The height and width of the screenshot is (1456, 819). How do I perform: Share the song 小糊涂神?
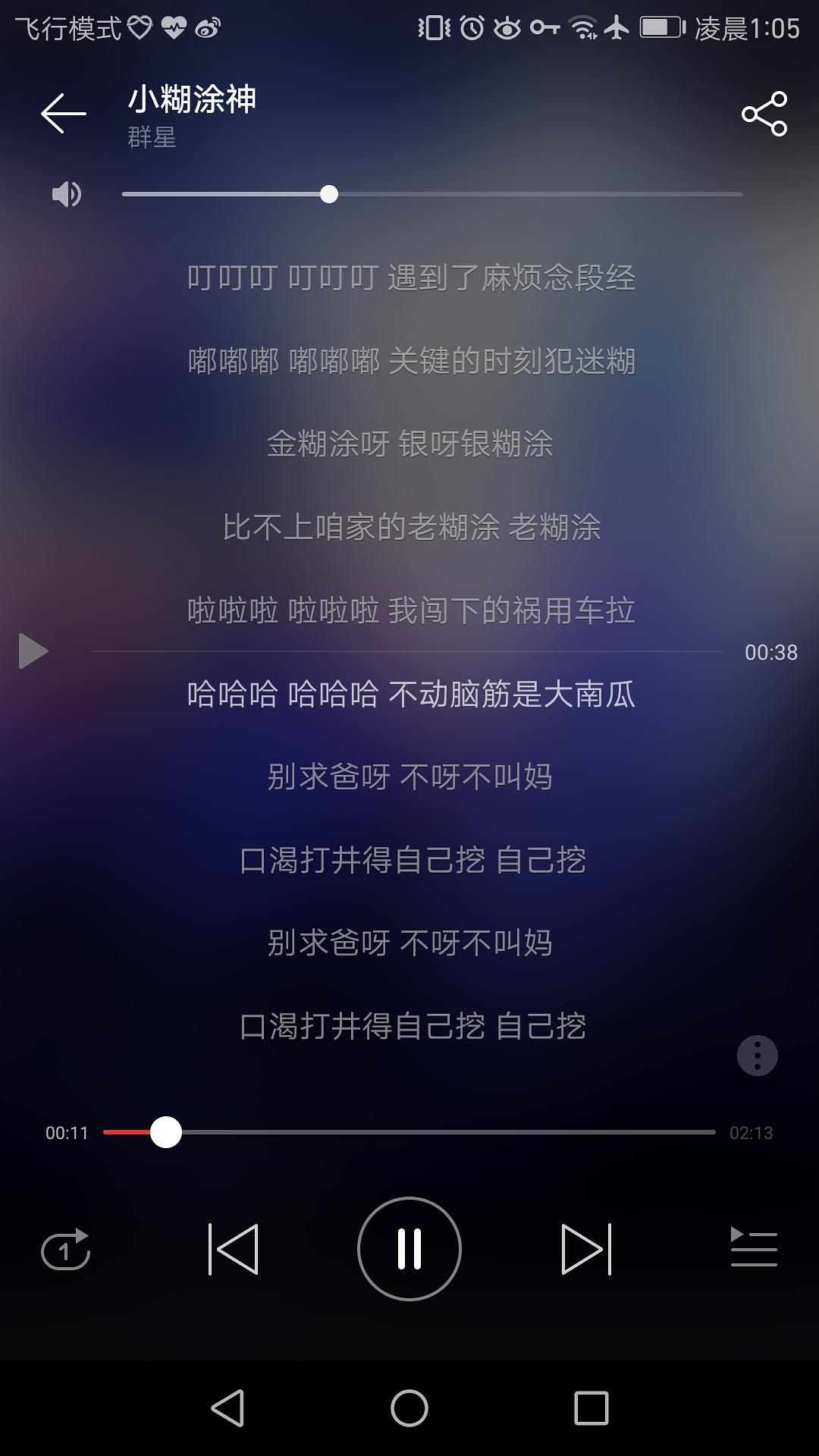(764, 114)
